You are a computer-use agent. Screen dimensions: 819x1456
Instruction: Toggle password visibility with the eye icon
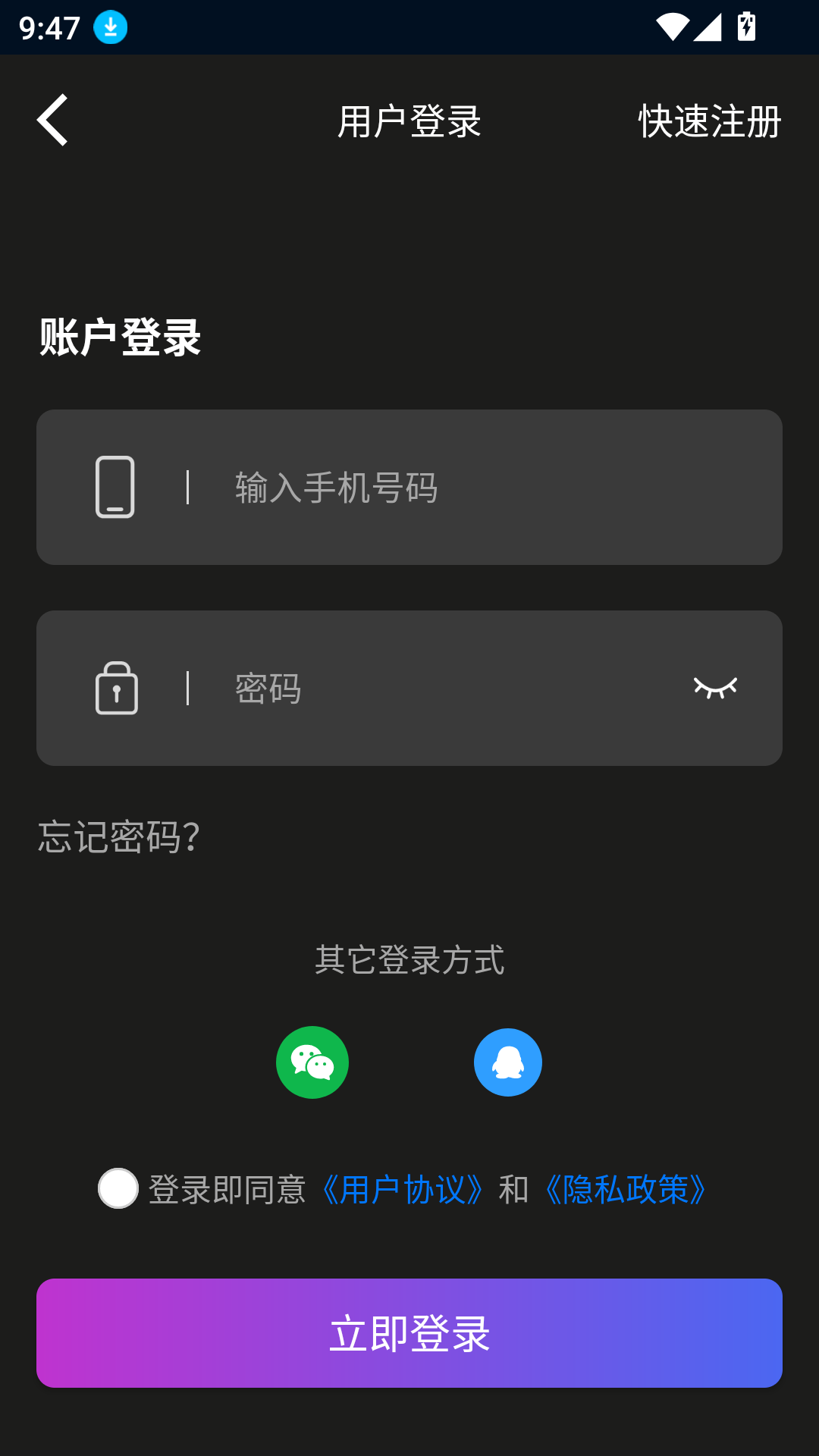tap(715, 688)
